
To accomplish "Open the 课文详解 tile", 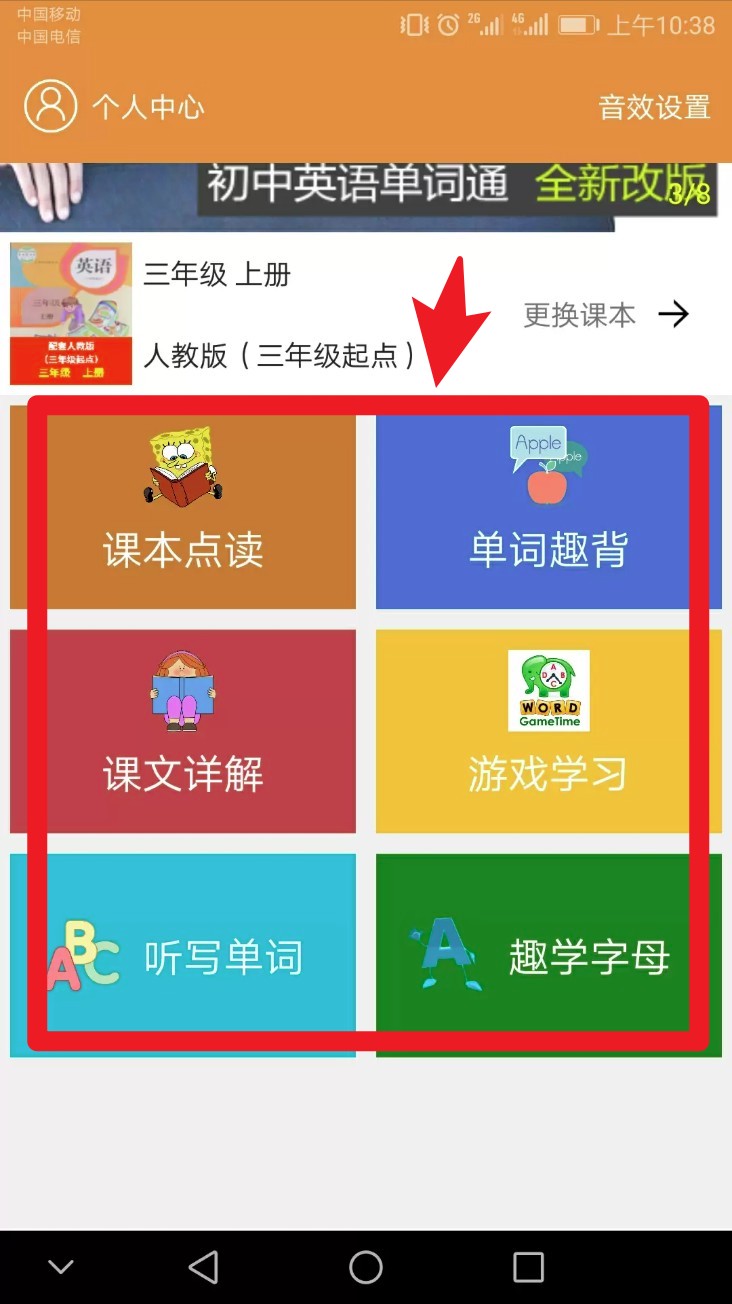I will (183, 731).
